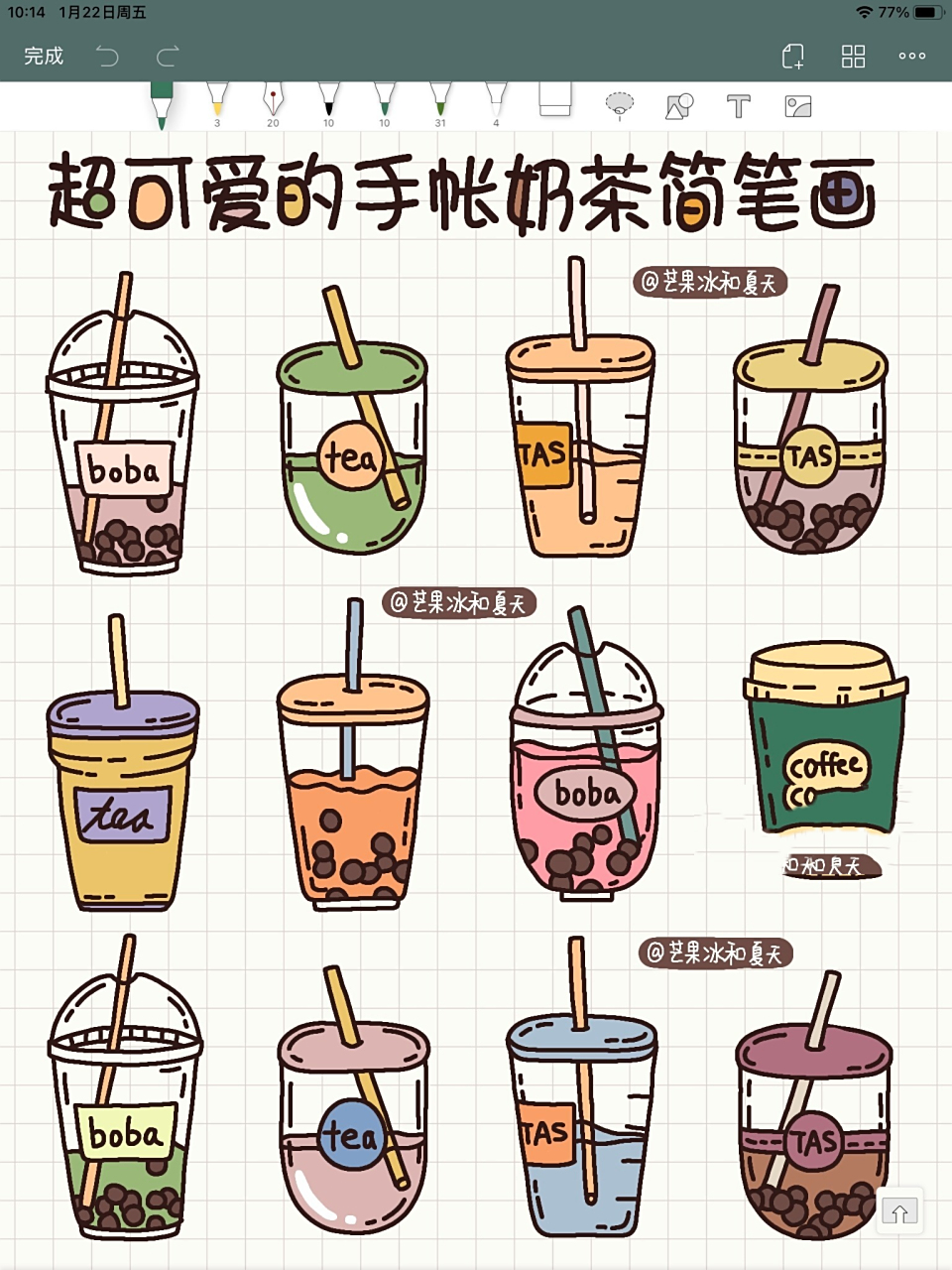Select the middle green pencil labeled 10
952x1270 pixels.
[382, 99]
